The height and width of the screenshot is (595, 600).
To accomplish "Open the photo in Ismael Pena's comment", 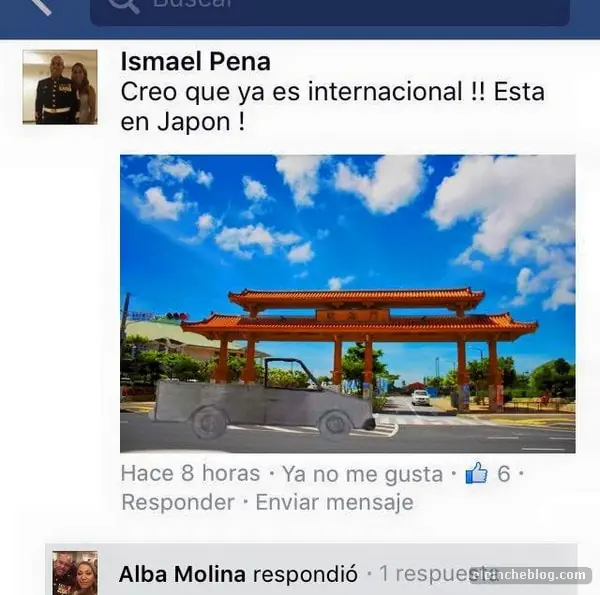I will [347, 303].
